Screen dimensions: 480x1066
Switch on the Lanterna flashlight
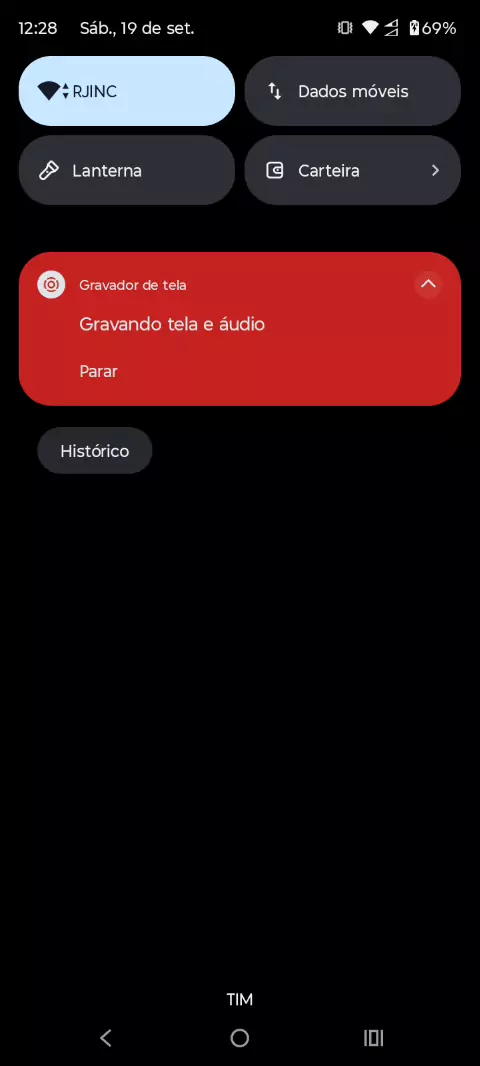127,170
